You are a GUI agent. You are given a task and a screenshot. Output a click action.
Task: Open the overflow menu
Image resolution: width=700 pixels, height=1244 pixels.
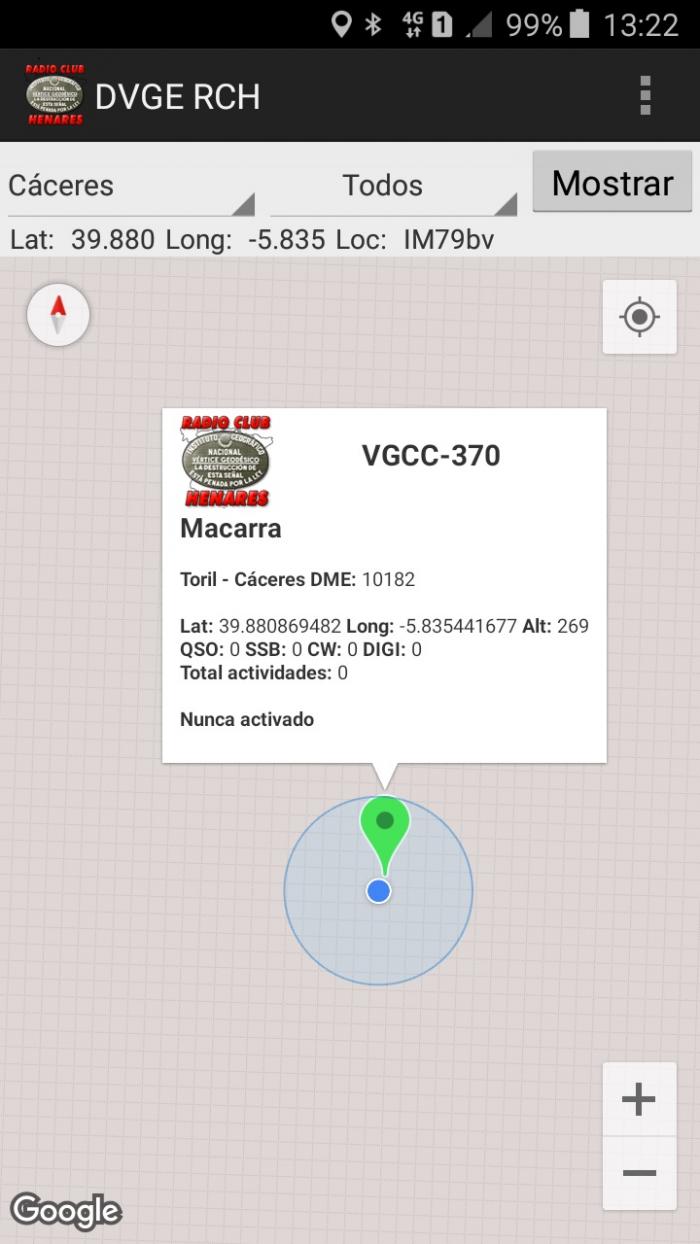[645, 95]
